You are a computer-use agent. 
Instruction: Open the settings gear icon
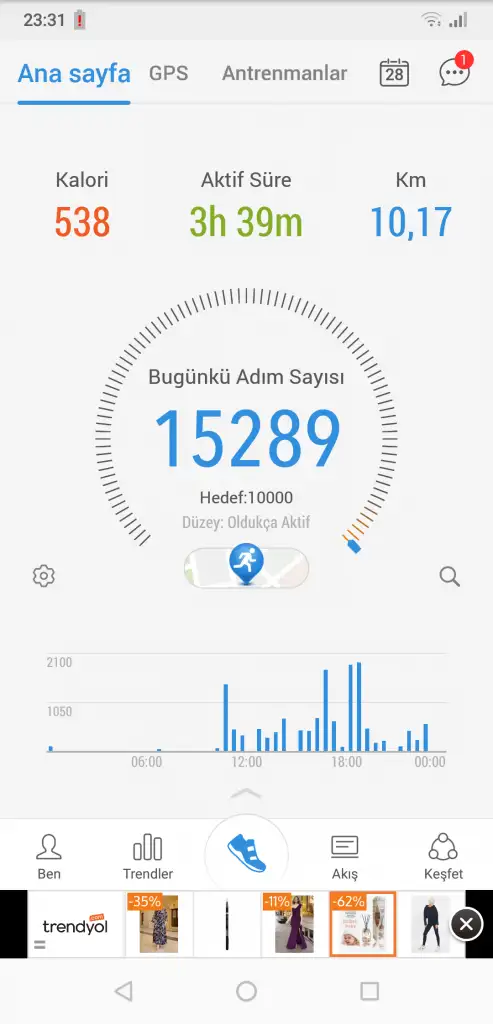(x=44, y=576)
